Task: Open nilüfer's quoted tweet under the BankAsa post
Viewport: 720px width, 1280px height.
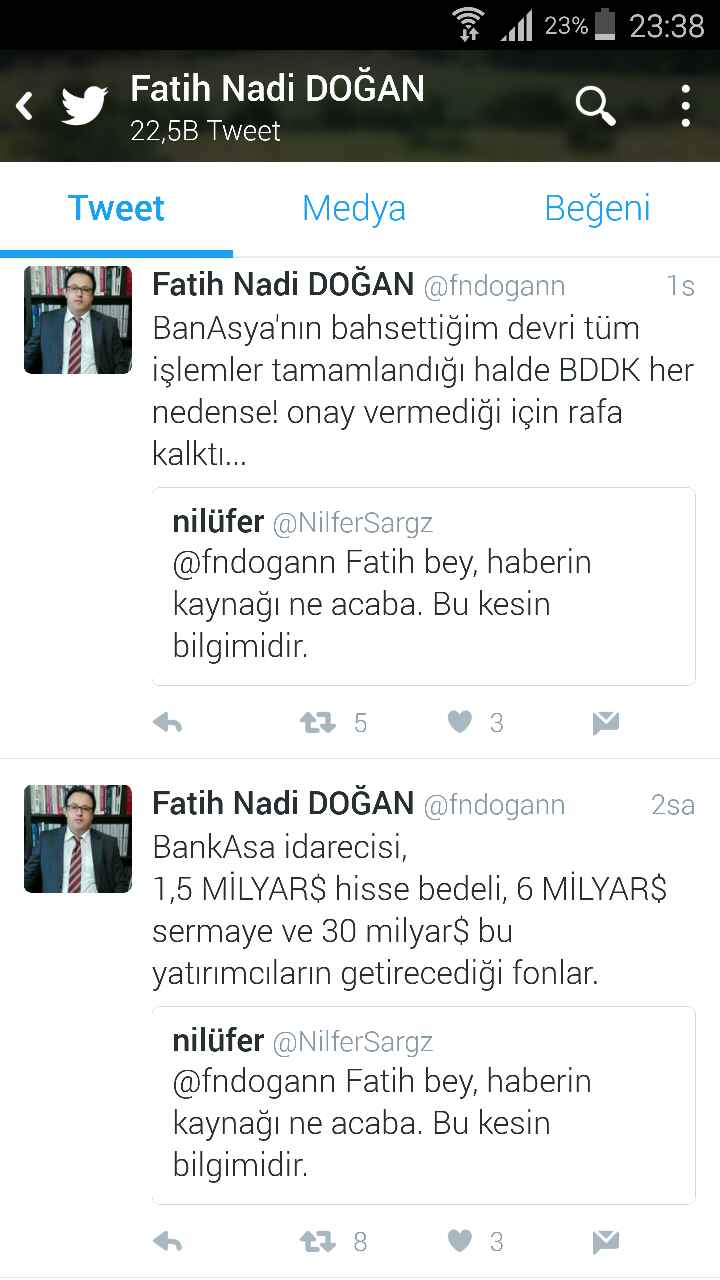Action: [423, 1105]
